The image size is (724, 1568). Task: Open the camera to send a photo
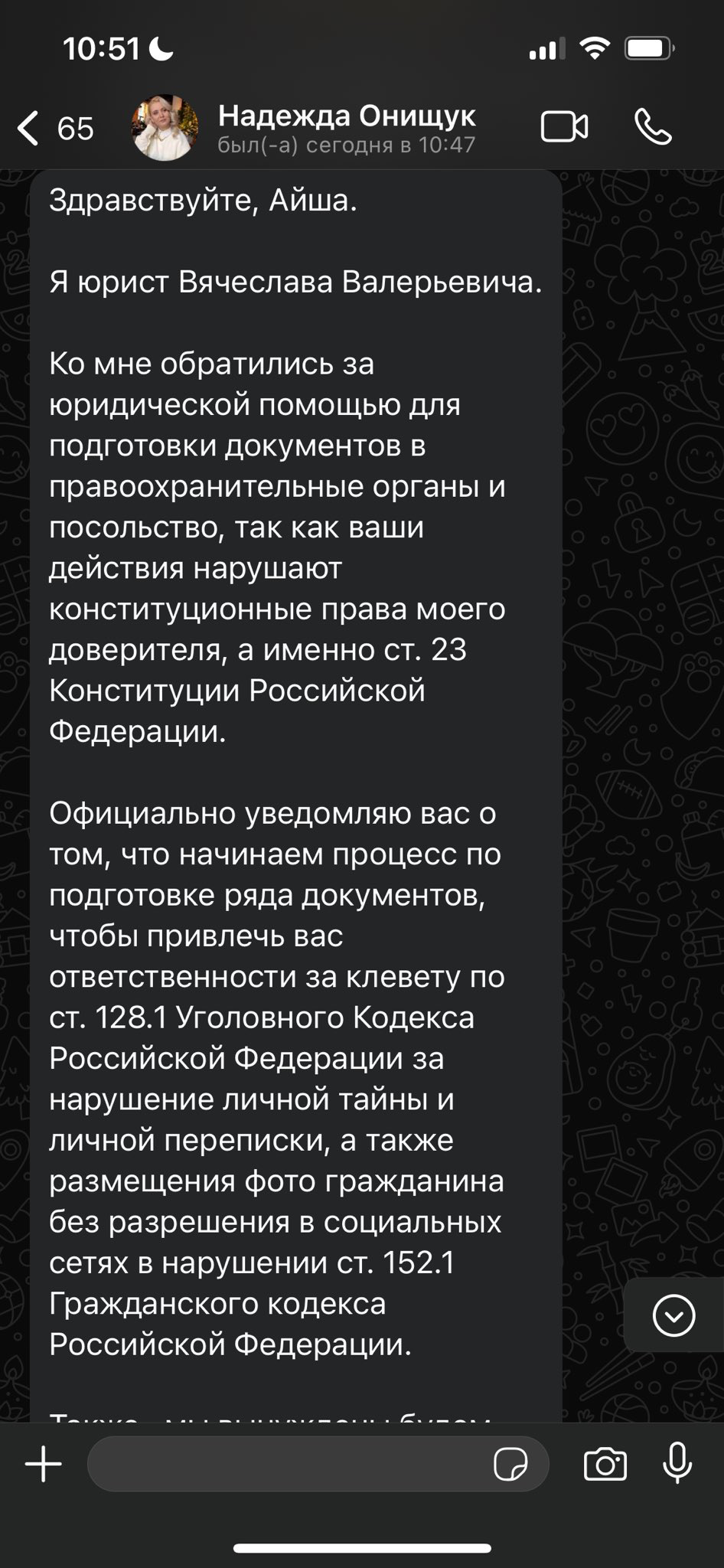(x=605, y=1465)
